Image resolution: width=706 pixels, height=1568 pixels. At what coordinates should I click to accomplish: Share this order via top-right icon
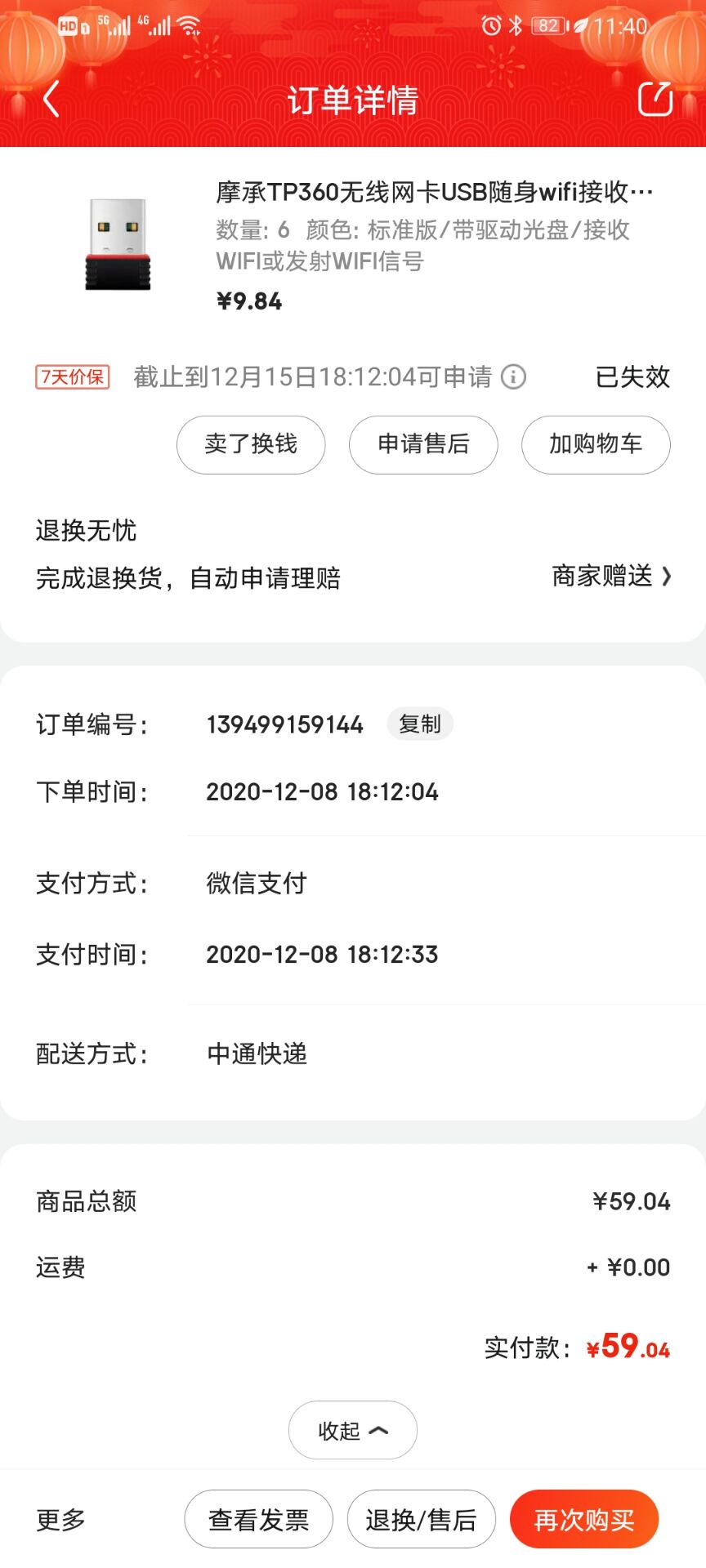pyautogui.click(x=655, y=100)
